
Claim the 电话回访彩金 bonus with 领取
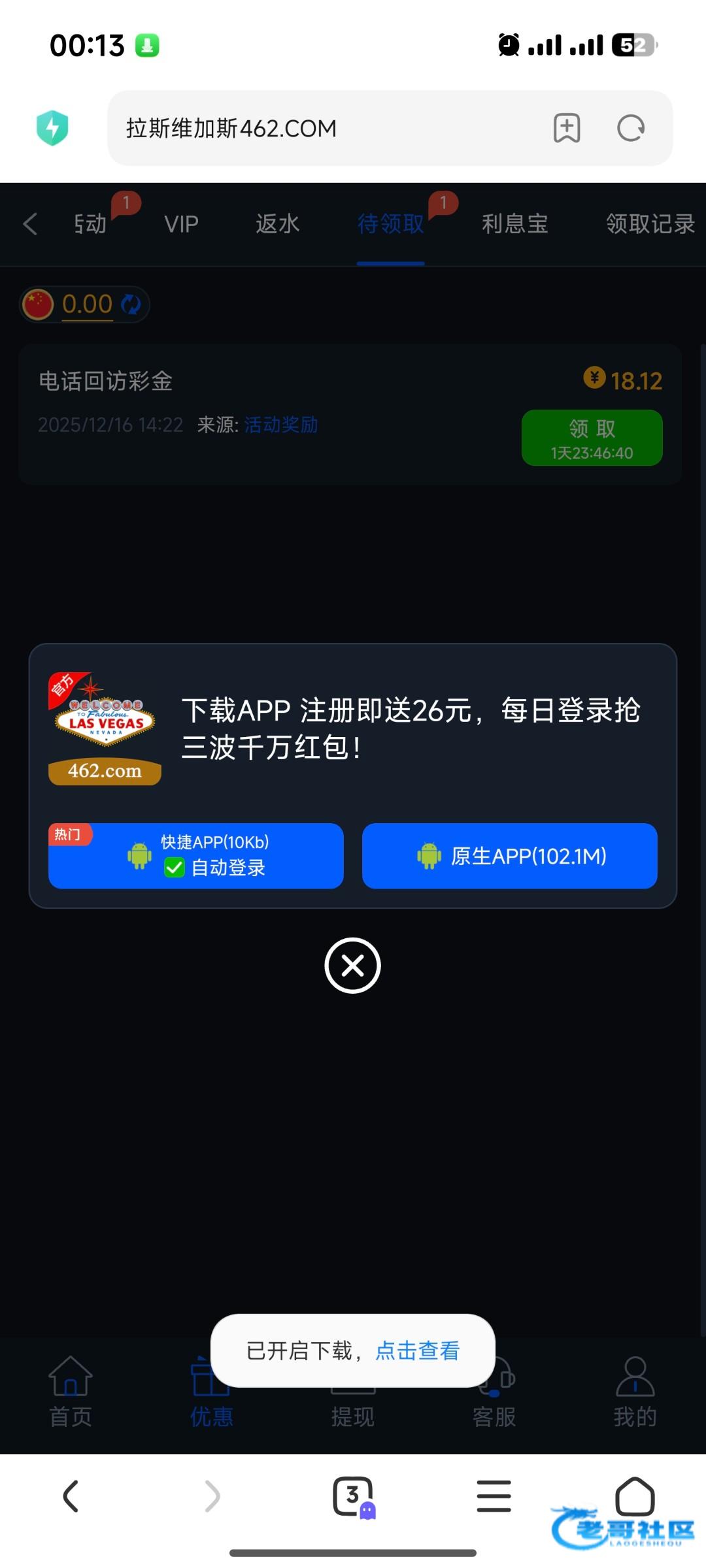point(592,437)
